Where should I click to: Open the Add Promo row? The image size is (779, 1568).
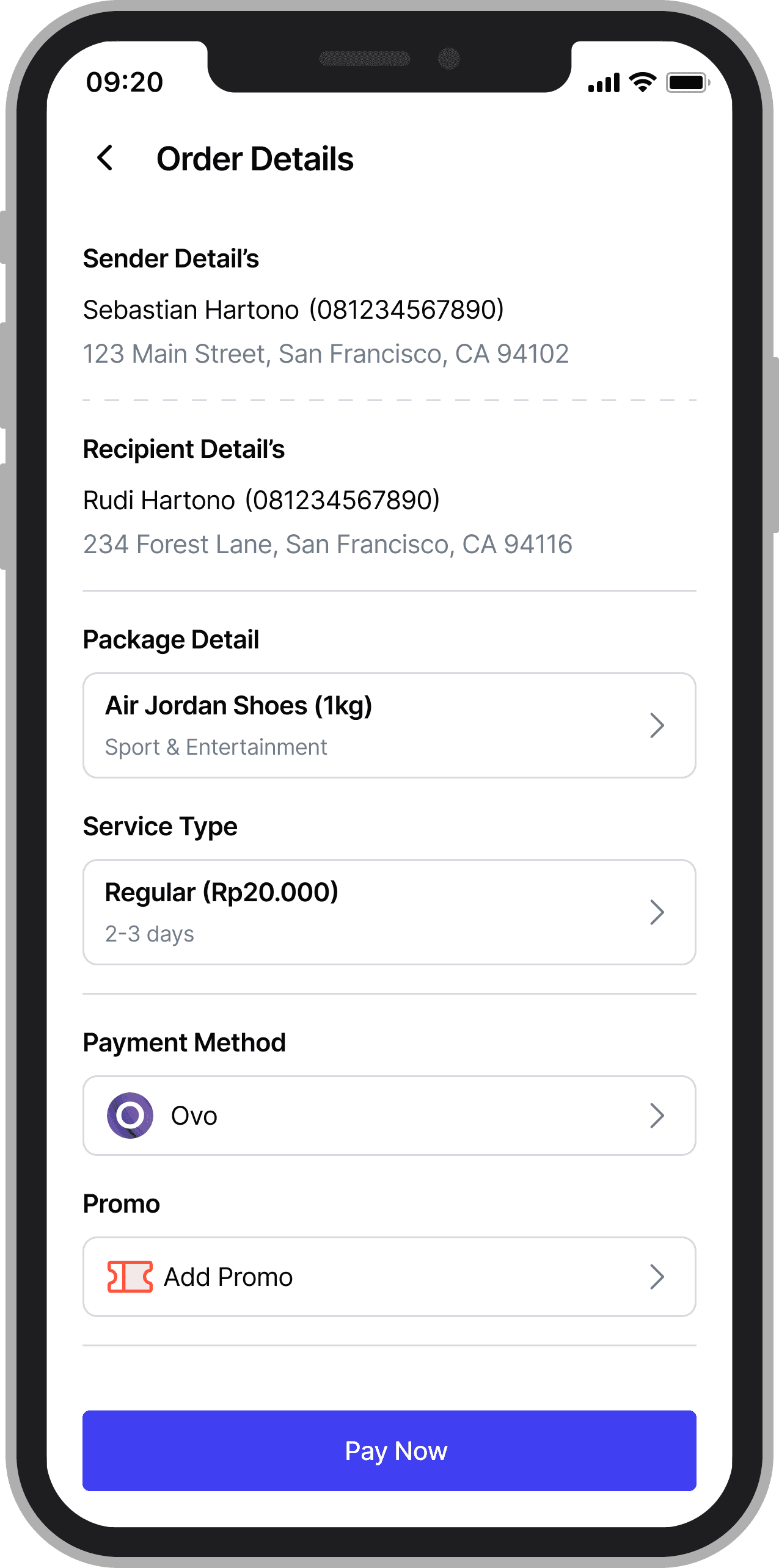[389, 1277]
